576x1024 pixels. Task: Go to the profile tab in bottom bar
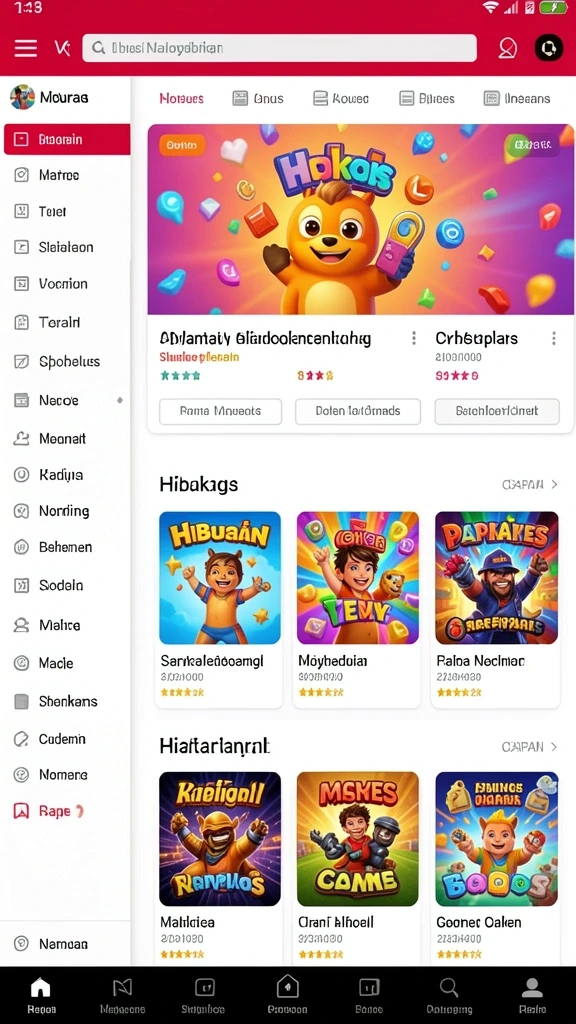pos(532,995)
